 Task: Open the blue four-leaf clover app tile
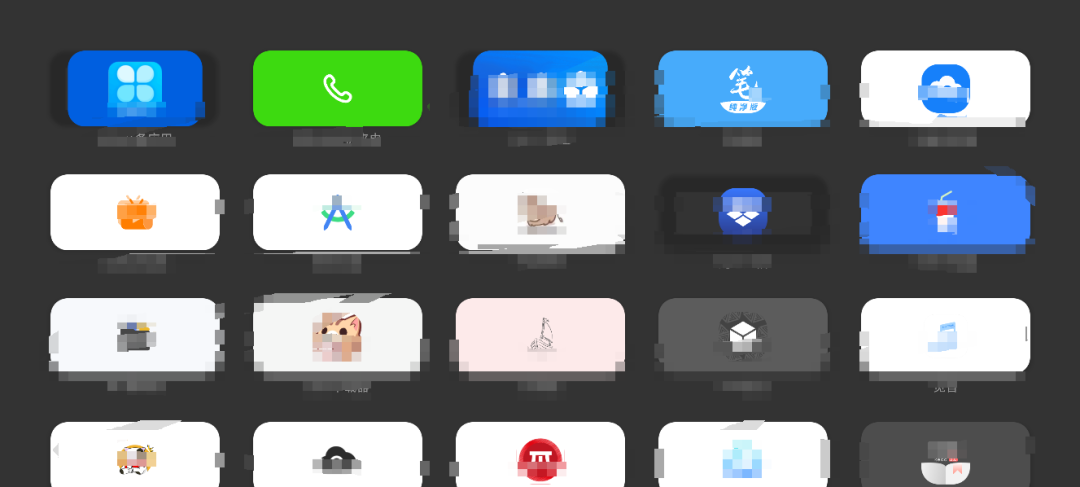(x=135, y=88)
